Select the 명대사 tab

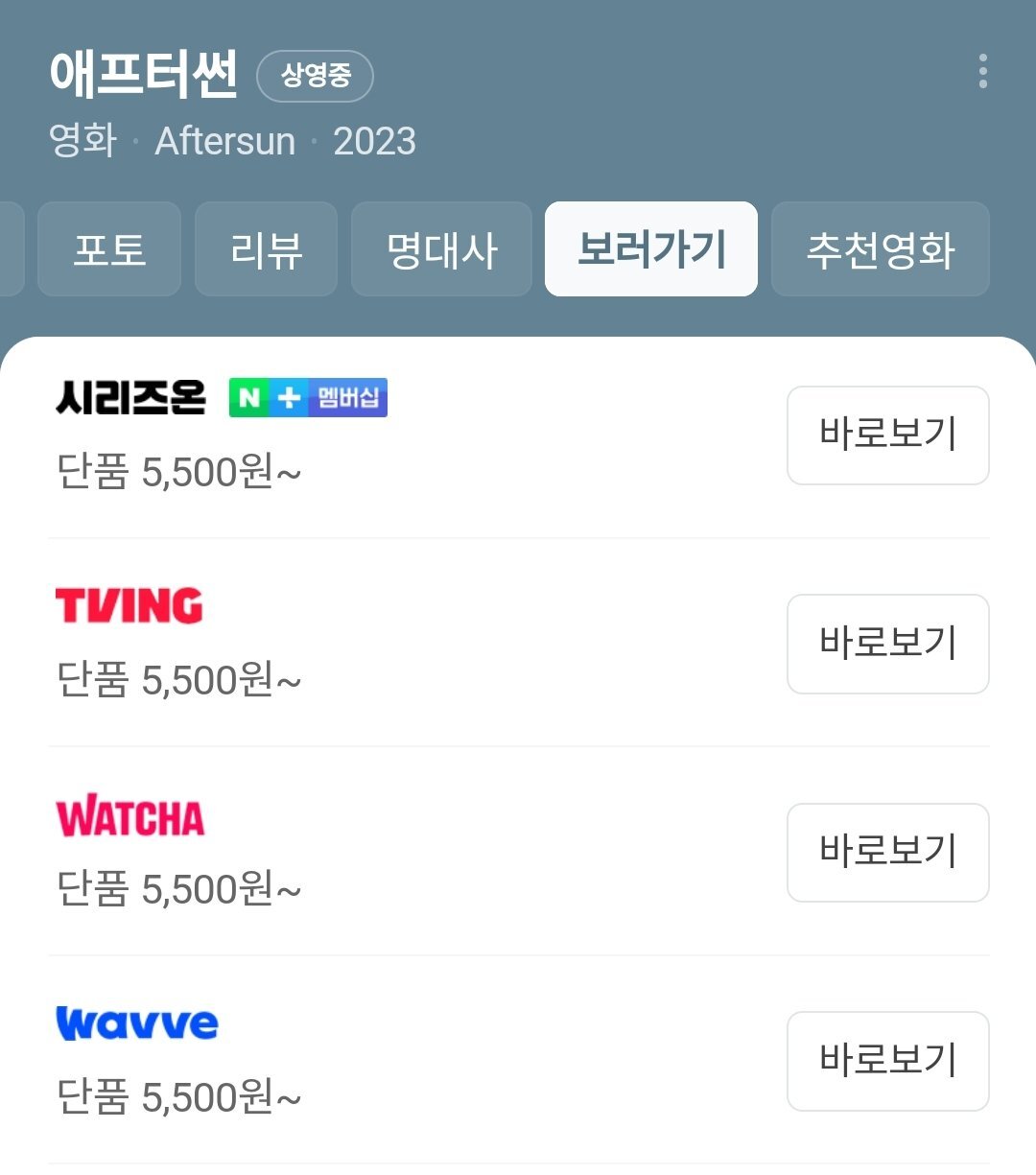(x=441, y=249)
